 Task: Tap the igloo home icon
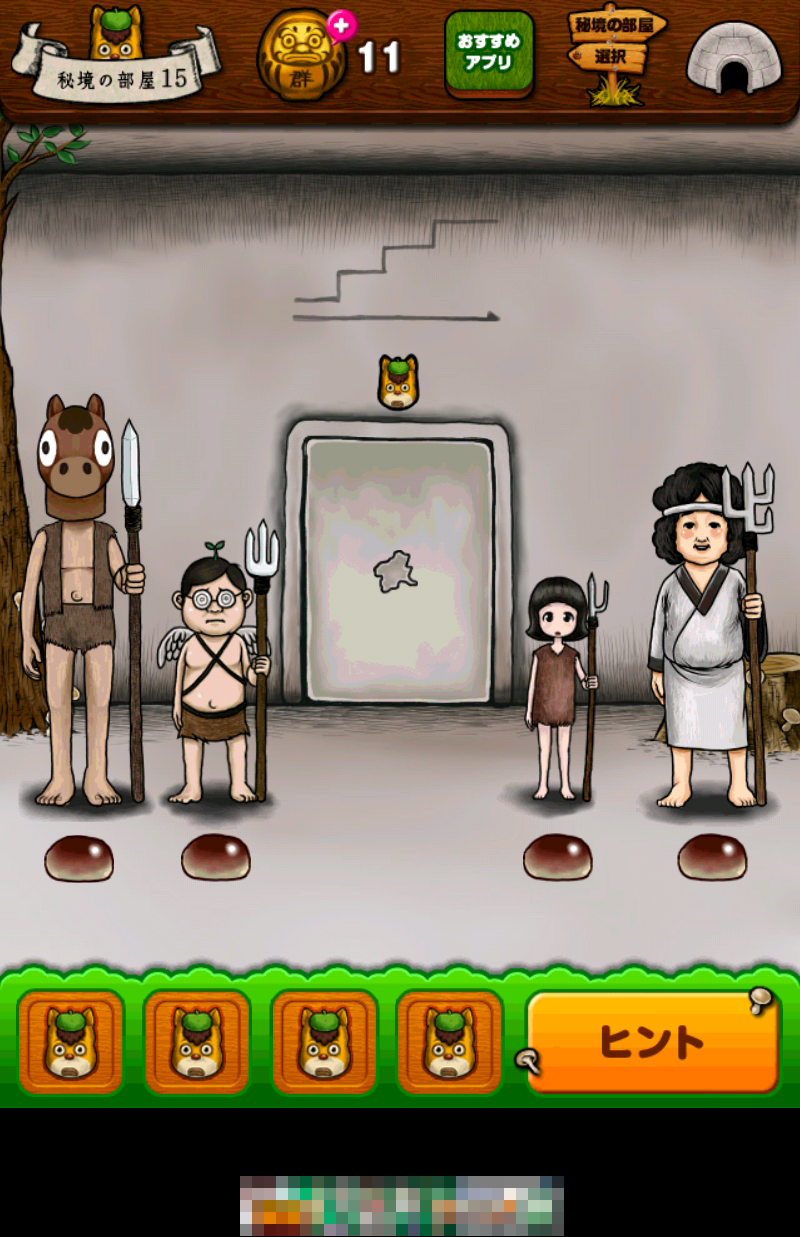734,58
